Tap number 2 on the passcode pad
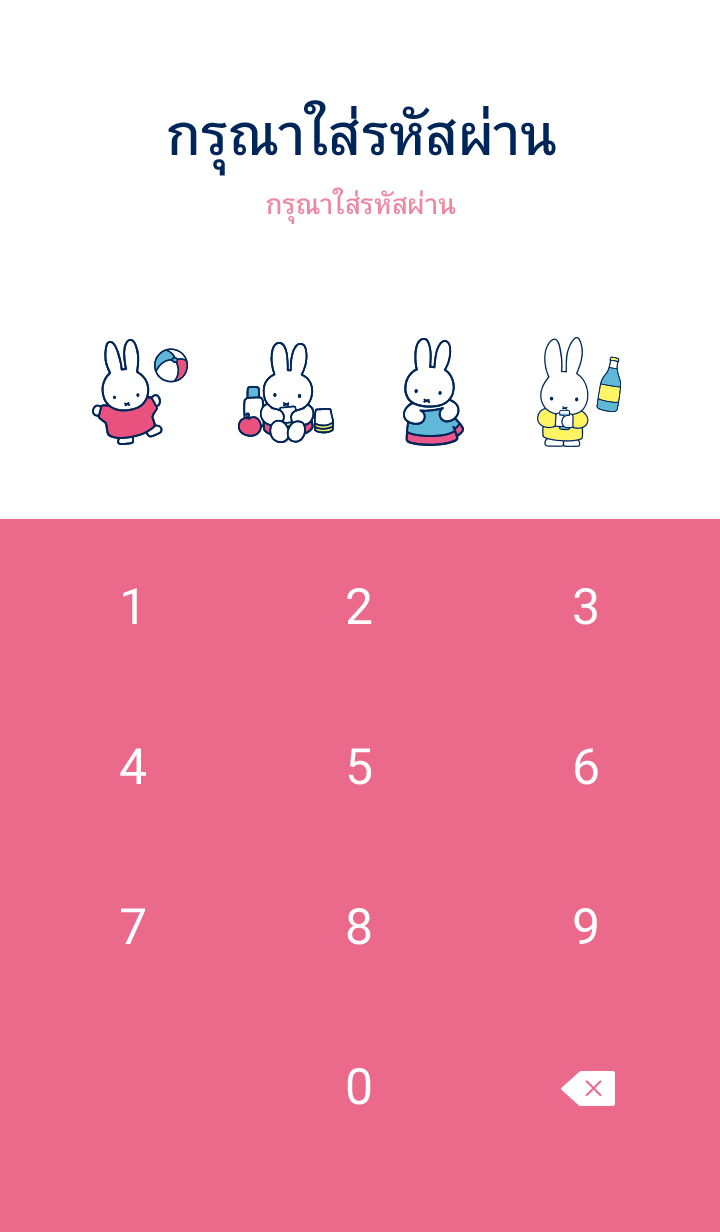The height and width of the screenshot is (1232, 720). [359, 607]
